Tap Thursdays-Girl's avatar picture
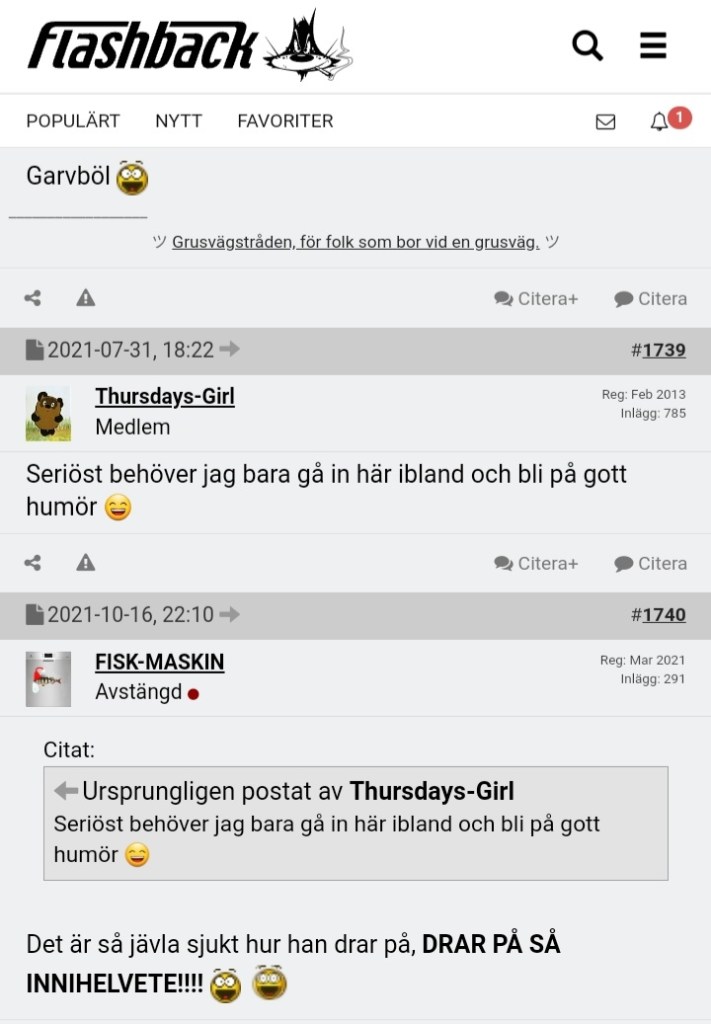Viewport: 711px width, 1024px height. pos(48,413)
